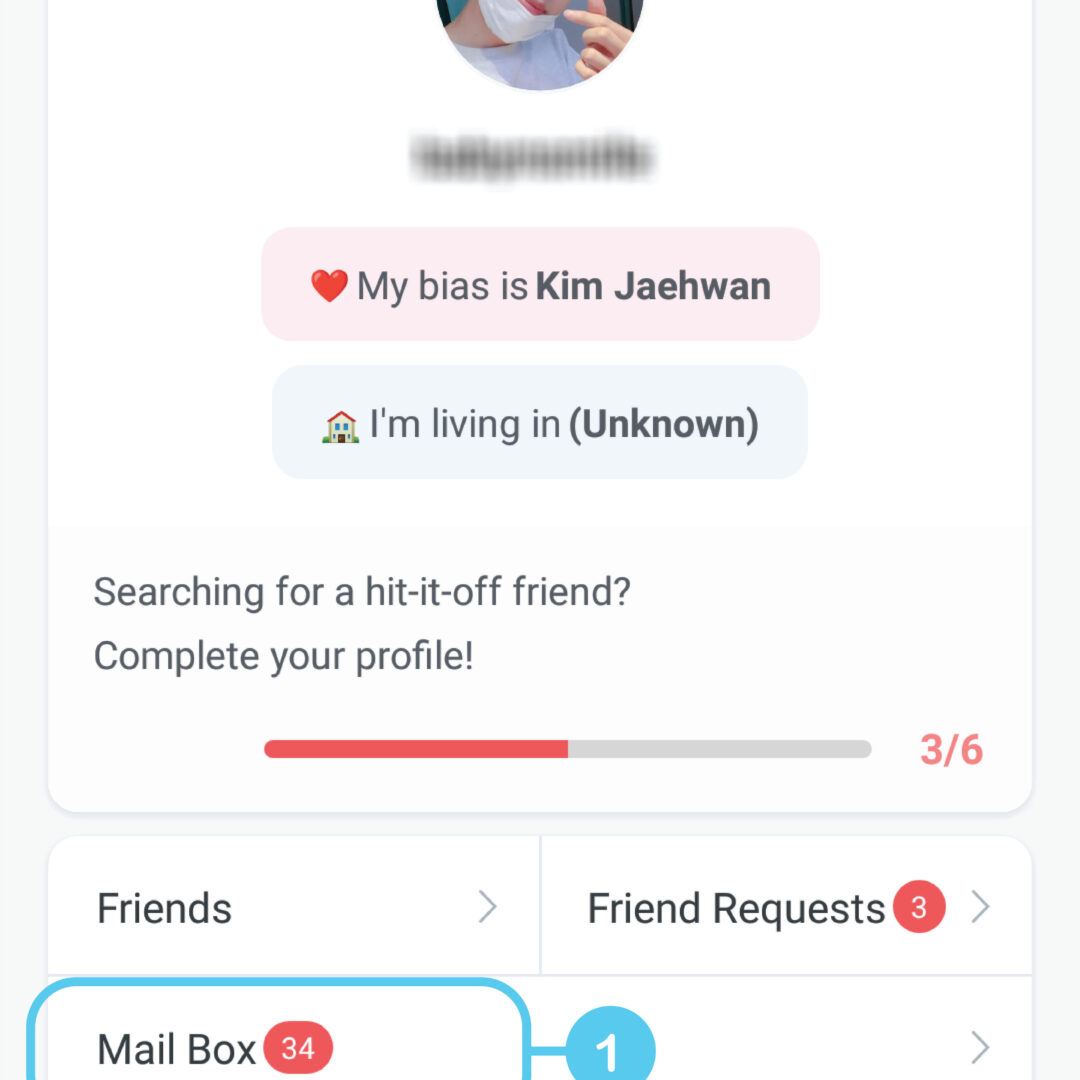Tap the My bias is Kim Jaehwan chip

click(540, 285)
